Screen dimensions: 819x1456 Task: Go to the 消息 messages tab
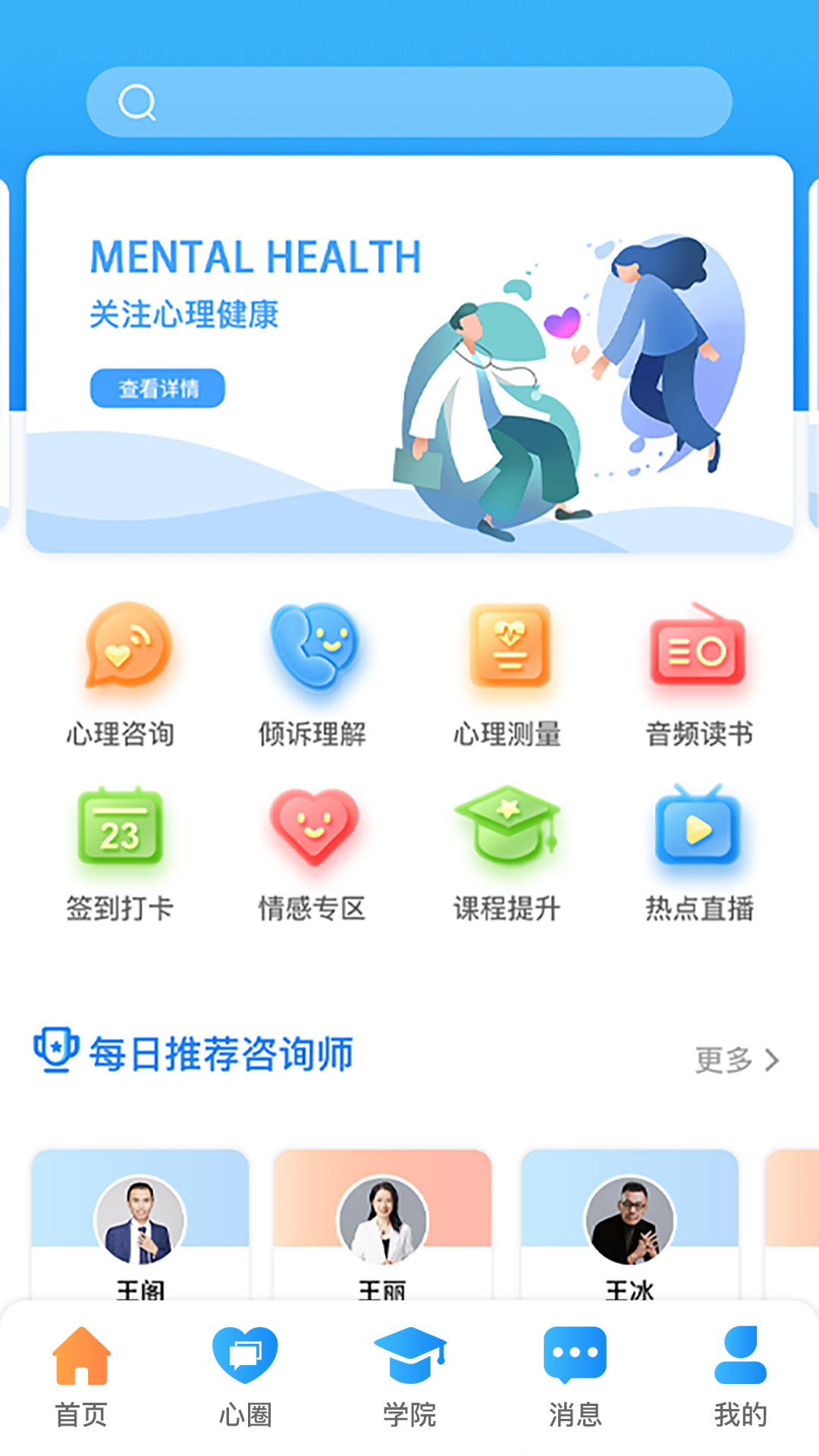coord(574,1373)
